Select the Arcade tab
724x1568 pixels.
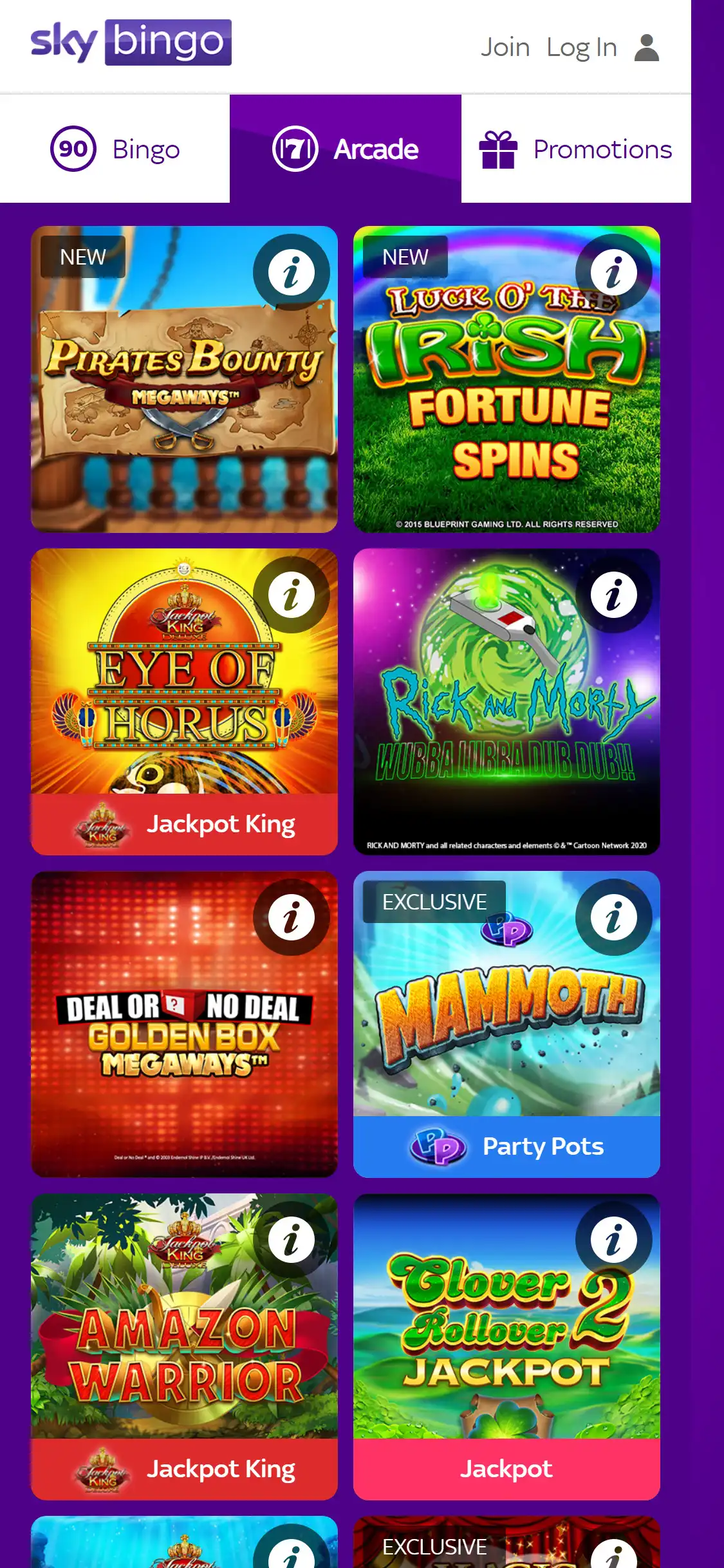346,149
